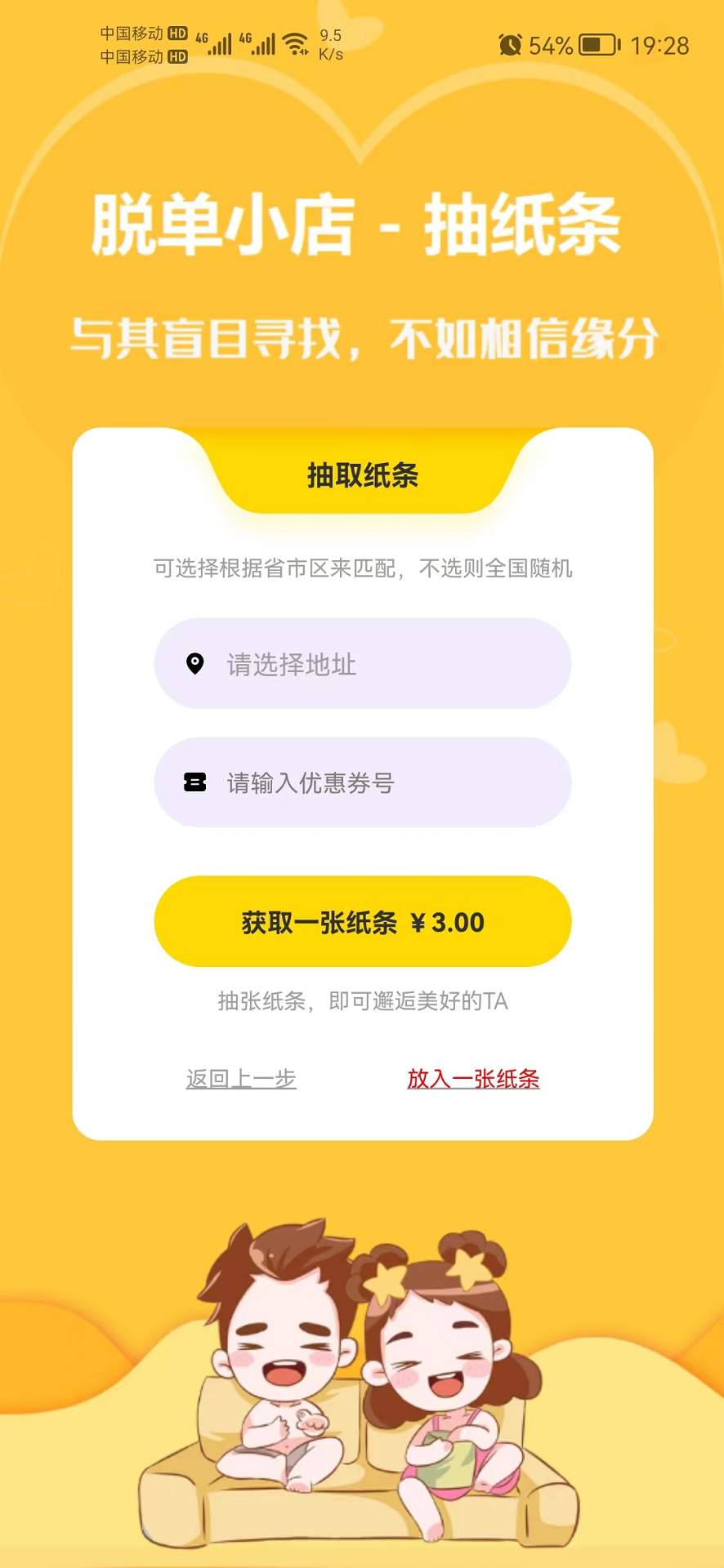
Task: Open 放入一张纸条 link
Action: click(473, 1079)
